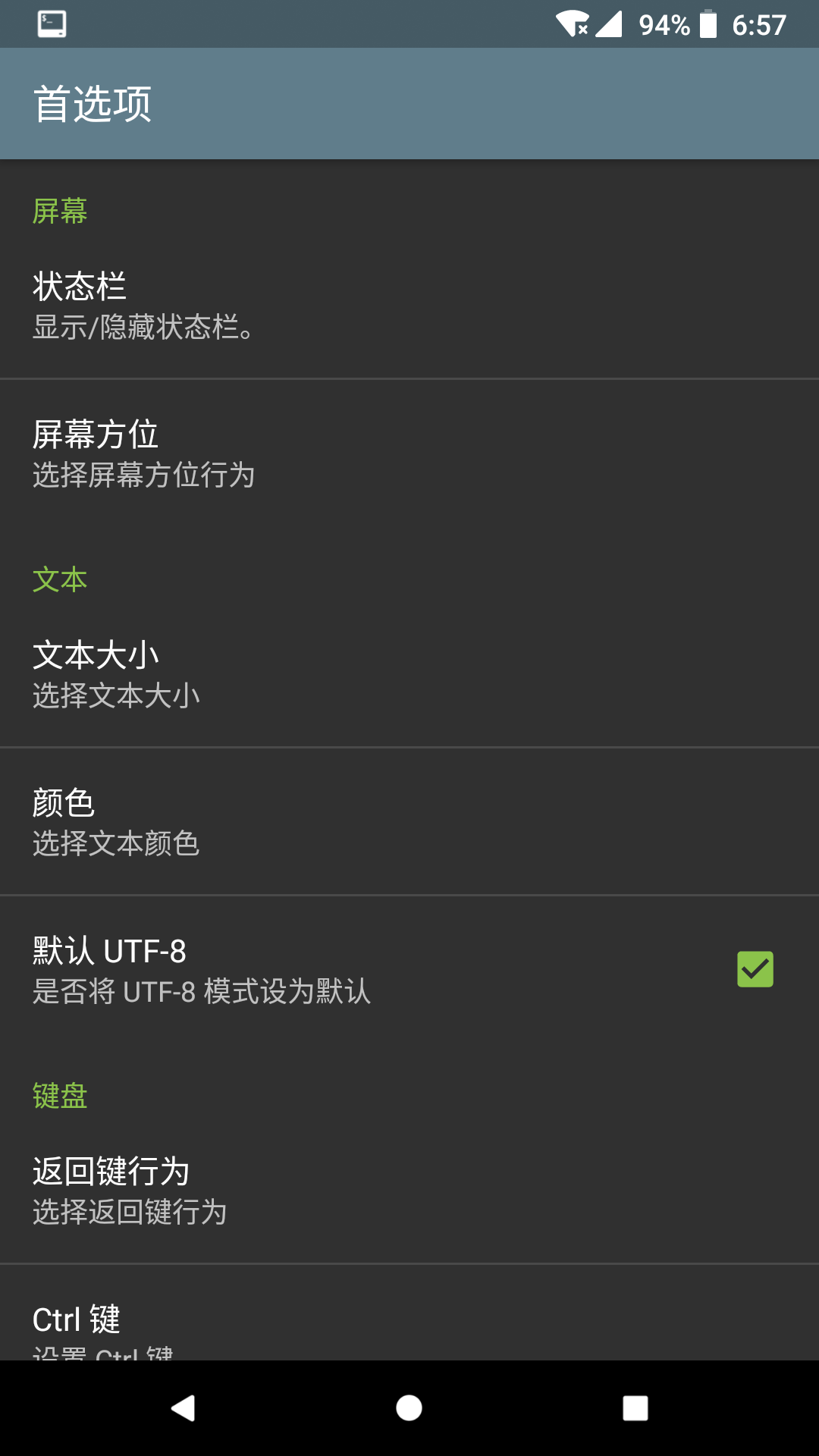Open 文本大小 to choose text size
Image resolution: width=819 pixels, height=1456 pixels.
[409, 674]
